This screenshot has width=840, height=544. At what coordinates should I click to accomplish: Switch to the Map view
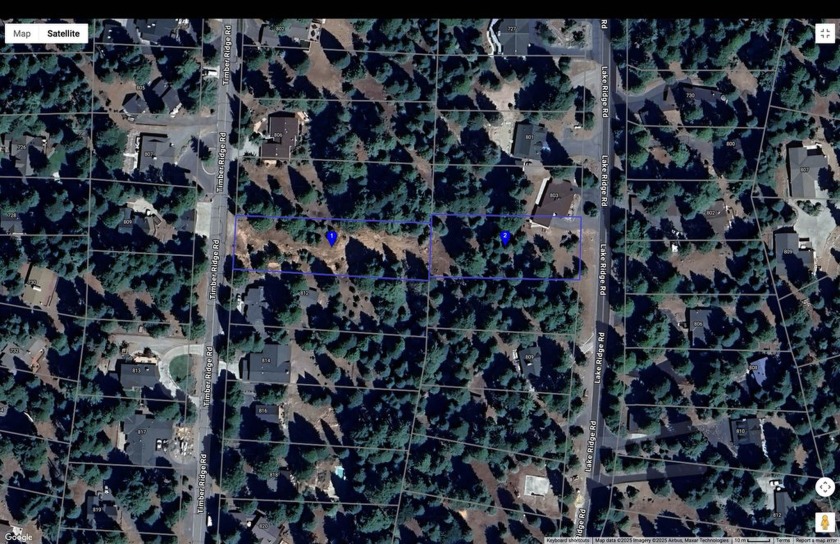[21, 33]
